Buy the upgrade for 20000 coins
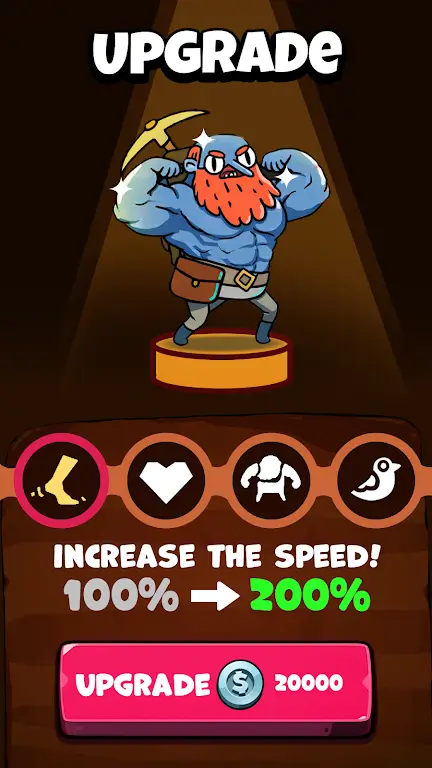The width and height of the screenshot is (432, 768). pos(216,685)
